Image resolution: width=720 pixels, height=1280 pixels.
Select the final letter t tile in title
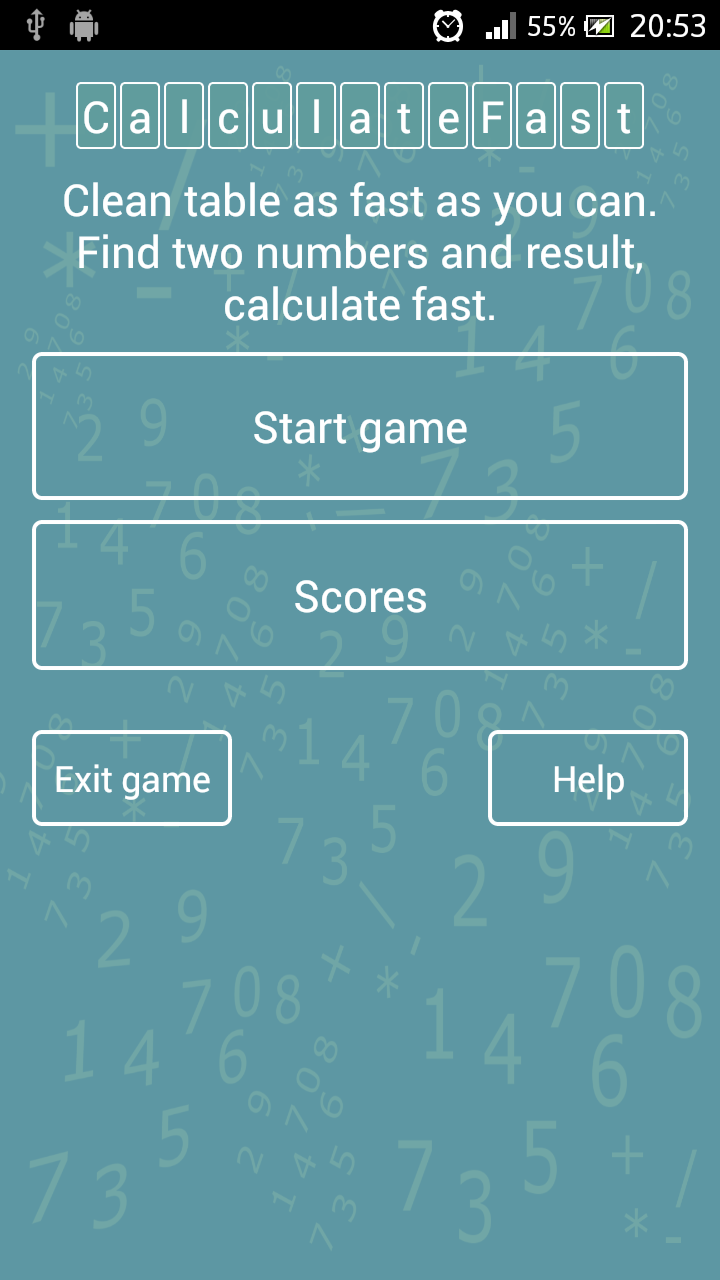click(x=623, y=115)
